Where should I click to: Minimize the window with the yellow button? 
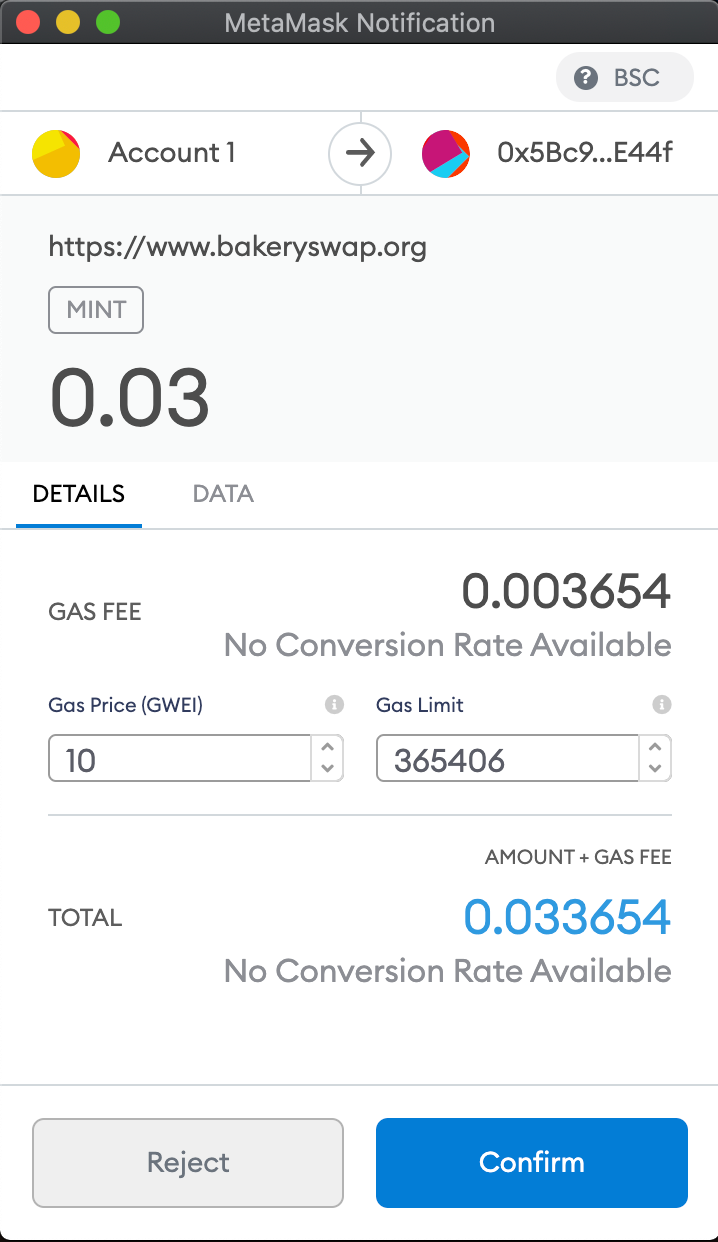click(67, 22)
